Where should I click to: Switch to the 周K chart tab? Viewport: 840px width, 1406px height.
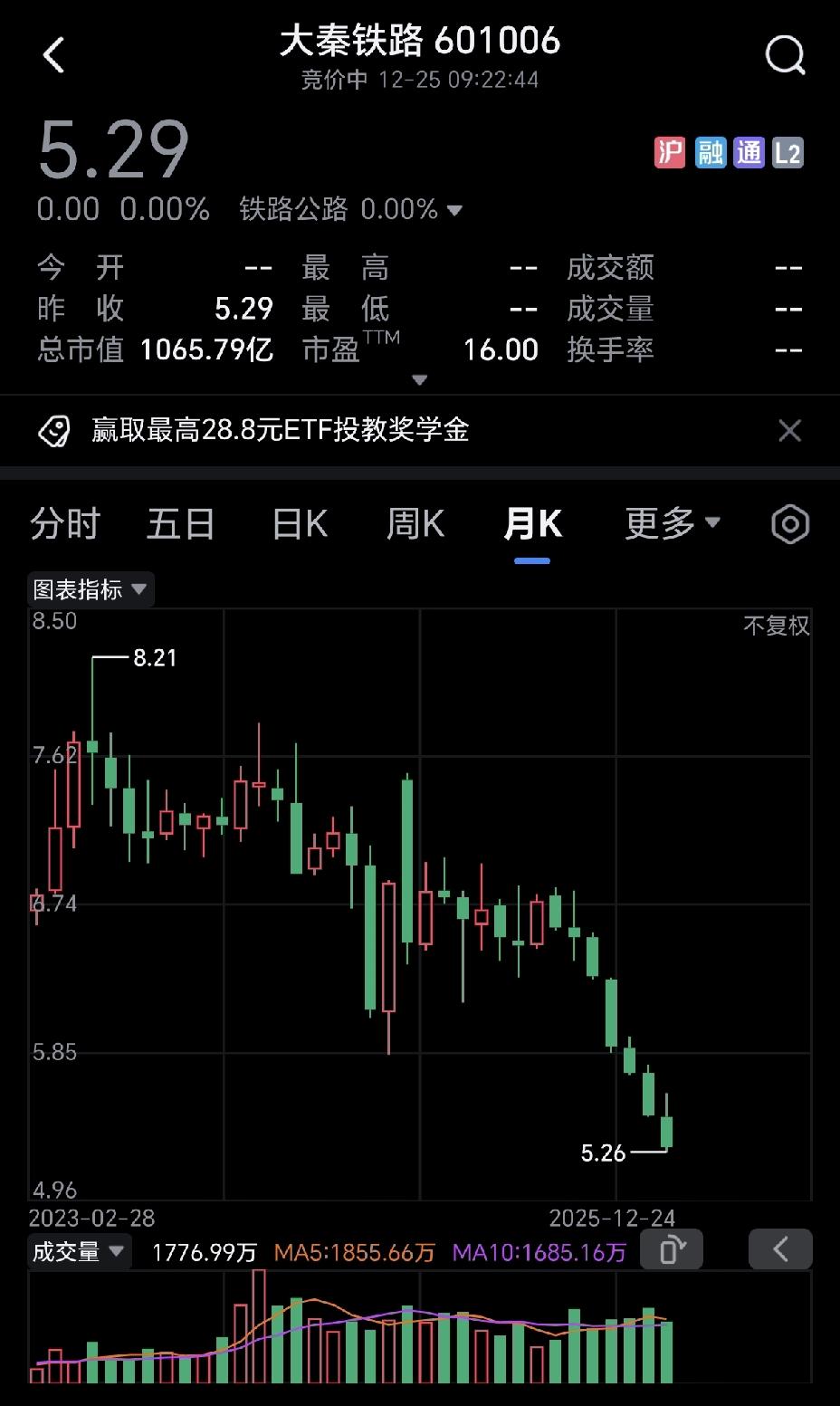[x=415, y=523]
